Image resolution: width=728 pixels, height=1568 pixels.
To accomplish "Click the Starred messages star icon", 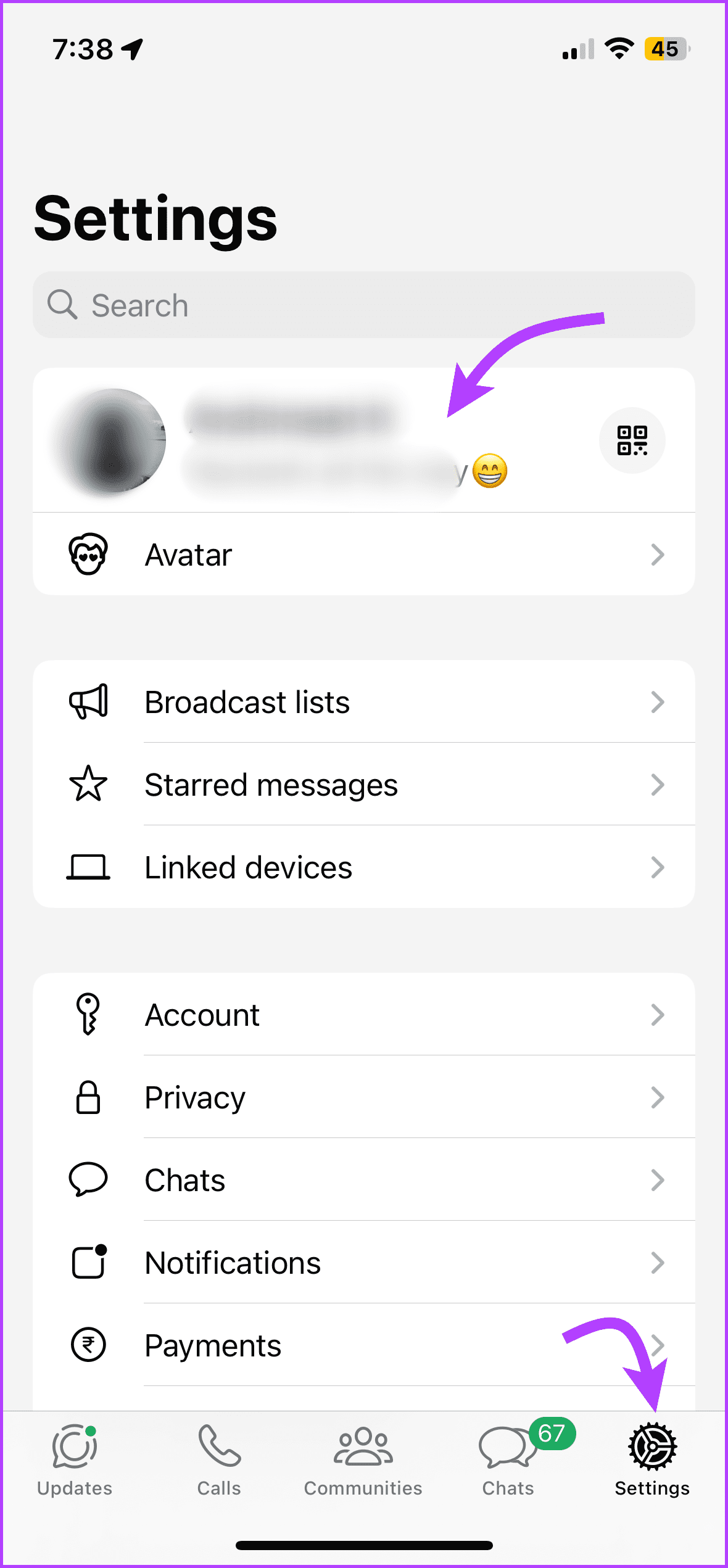I will pyautogui.click(x=88, y=784).
